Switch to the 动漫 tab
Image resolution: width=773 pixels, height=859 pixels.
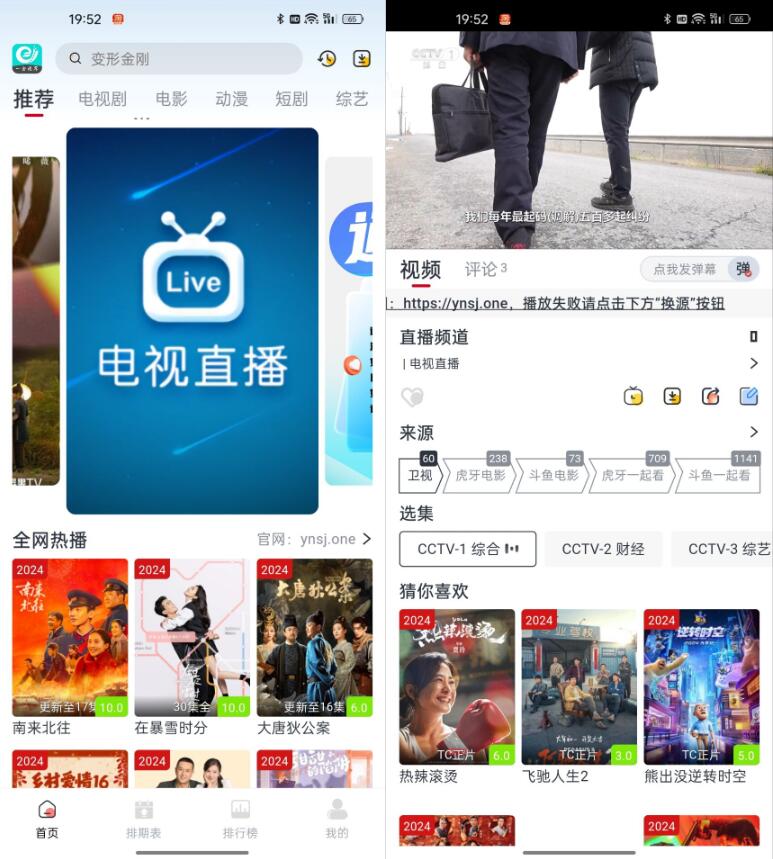click(231, 99)
